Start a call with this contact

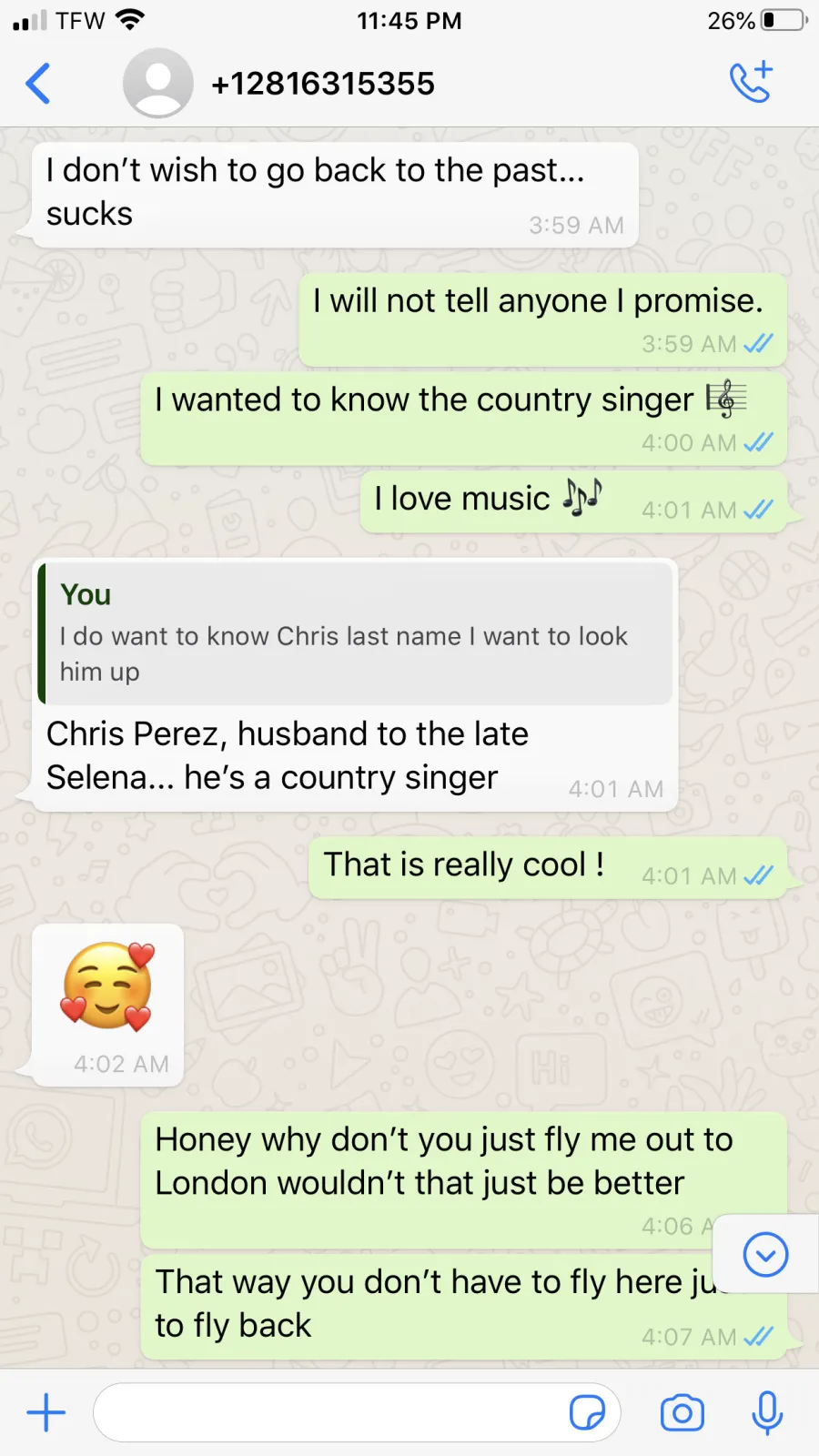(752, 82)
